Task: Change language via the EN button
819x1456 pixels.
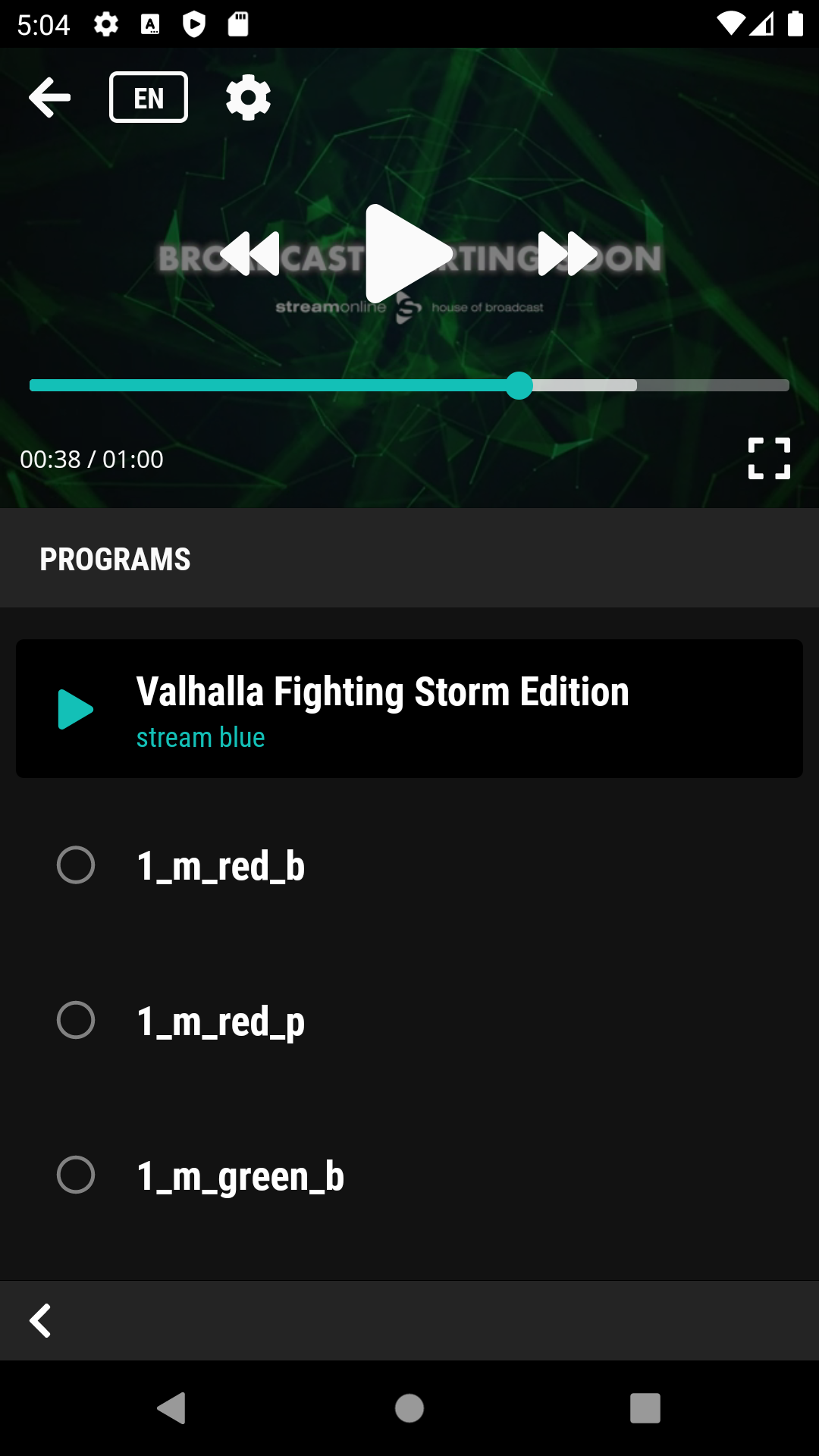Action: coord(149,97)
